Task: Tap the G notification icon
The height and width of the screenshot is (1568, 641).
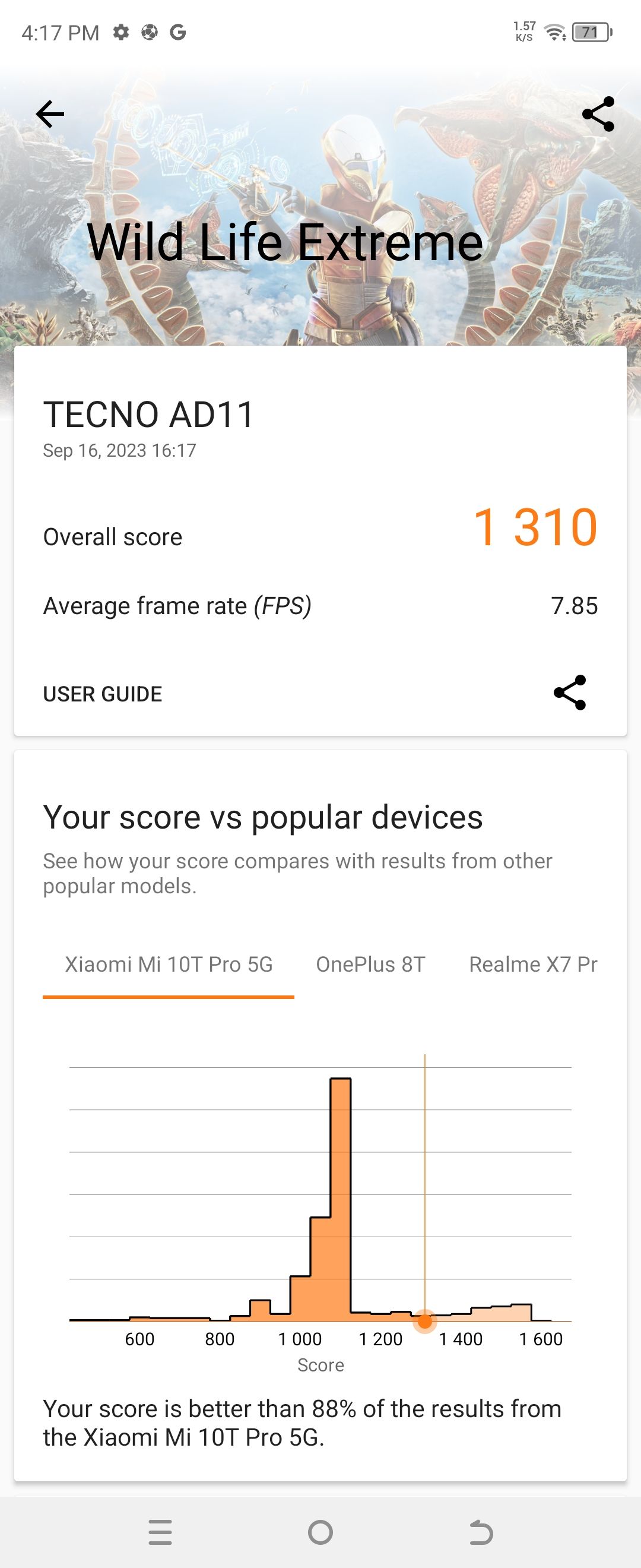Action: click(x=179, y=31)
